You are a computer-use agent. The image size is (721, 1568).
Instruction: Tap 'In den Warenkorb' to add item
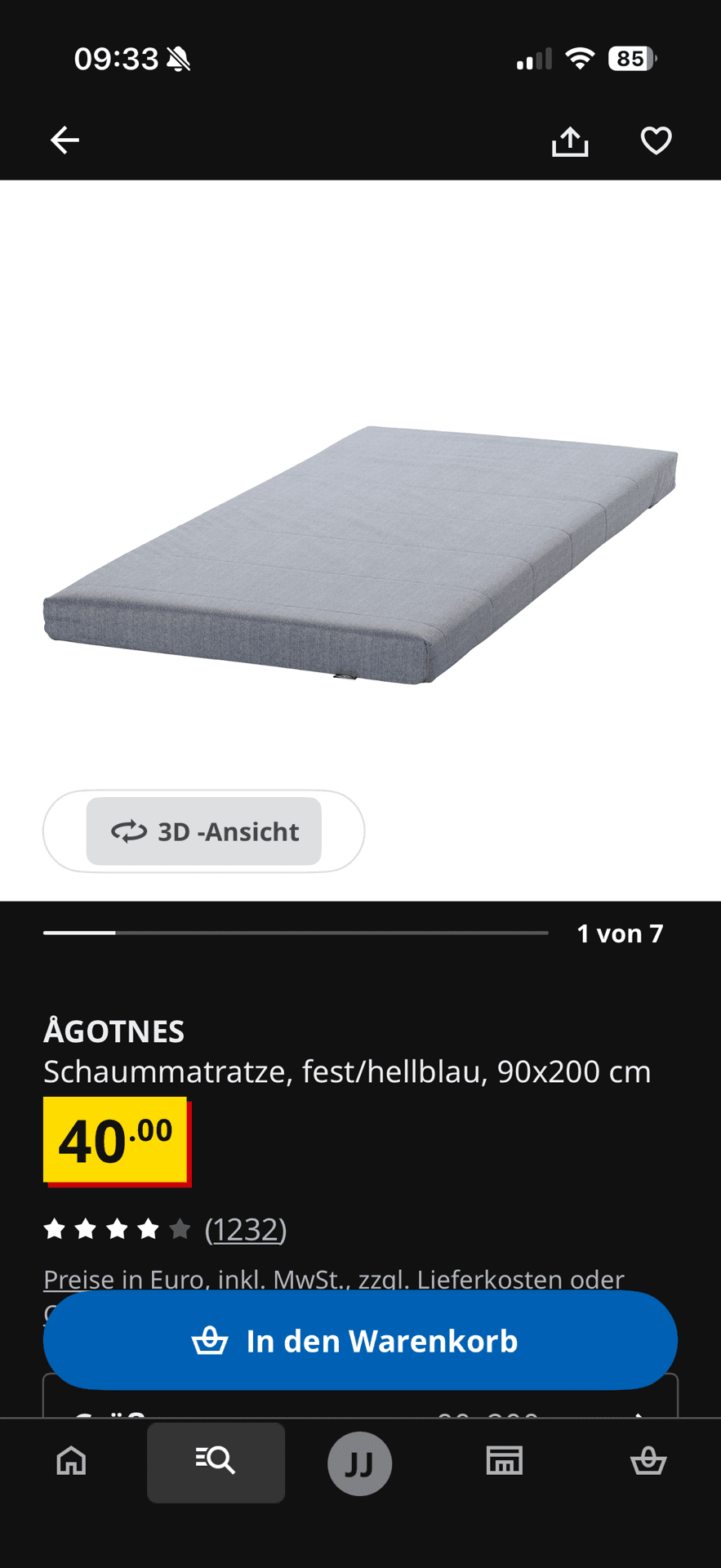tap(360, 1340)
